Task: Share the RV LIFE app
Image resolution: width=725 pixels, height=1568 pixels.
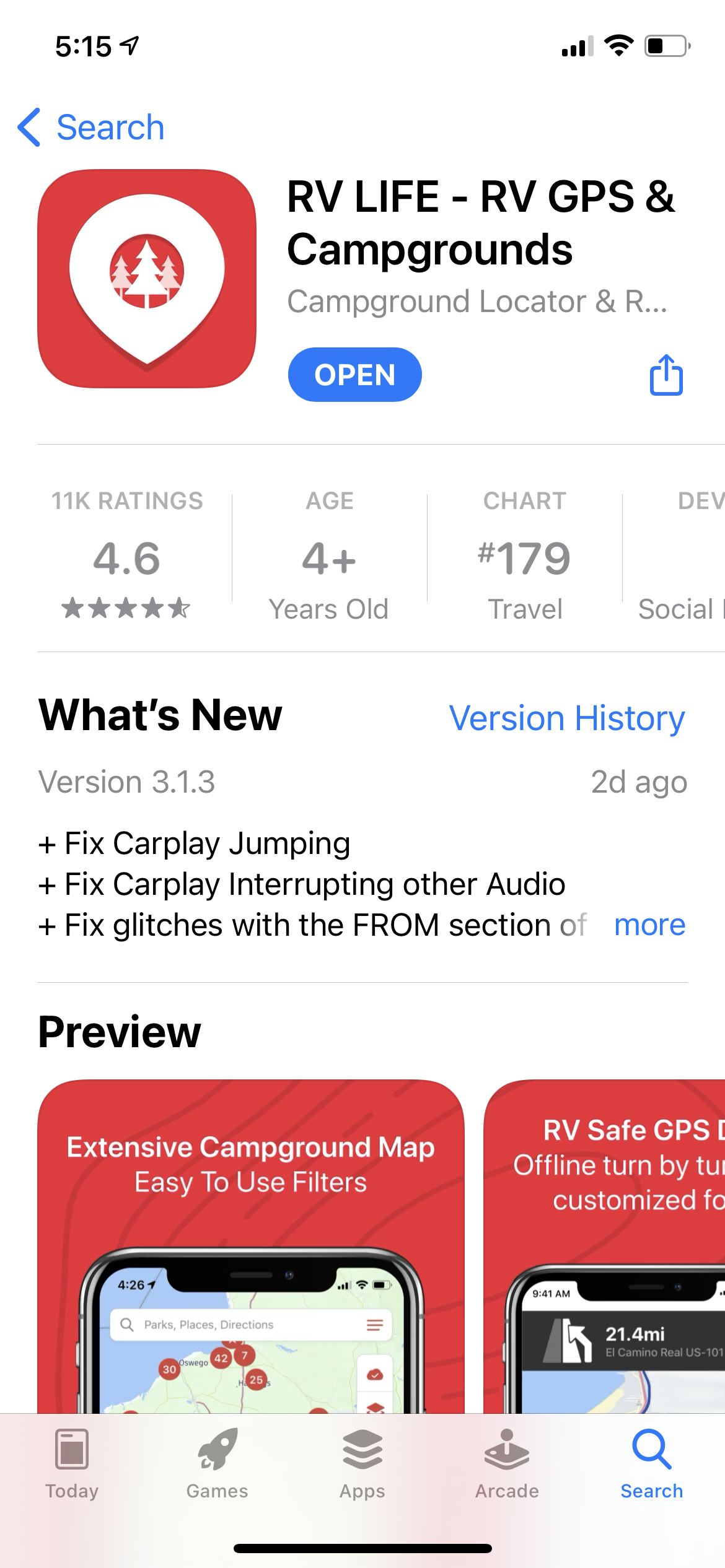Action: [x=666, y=375]
